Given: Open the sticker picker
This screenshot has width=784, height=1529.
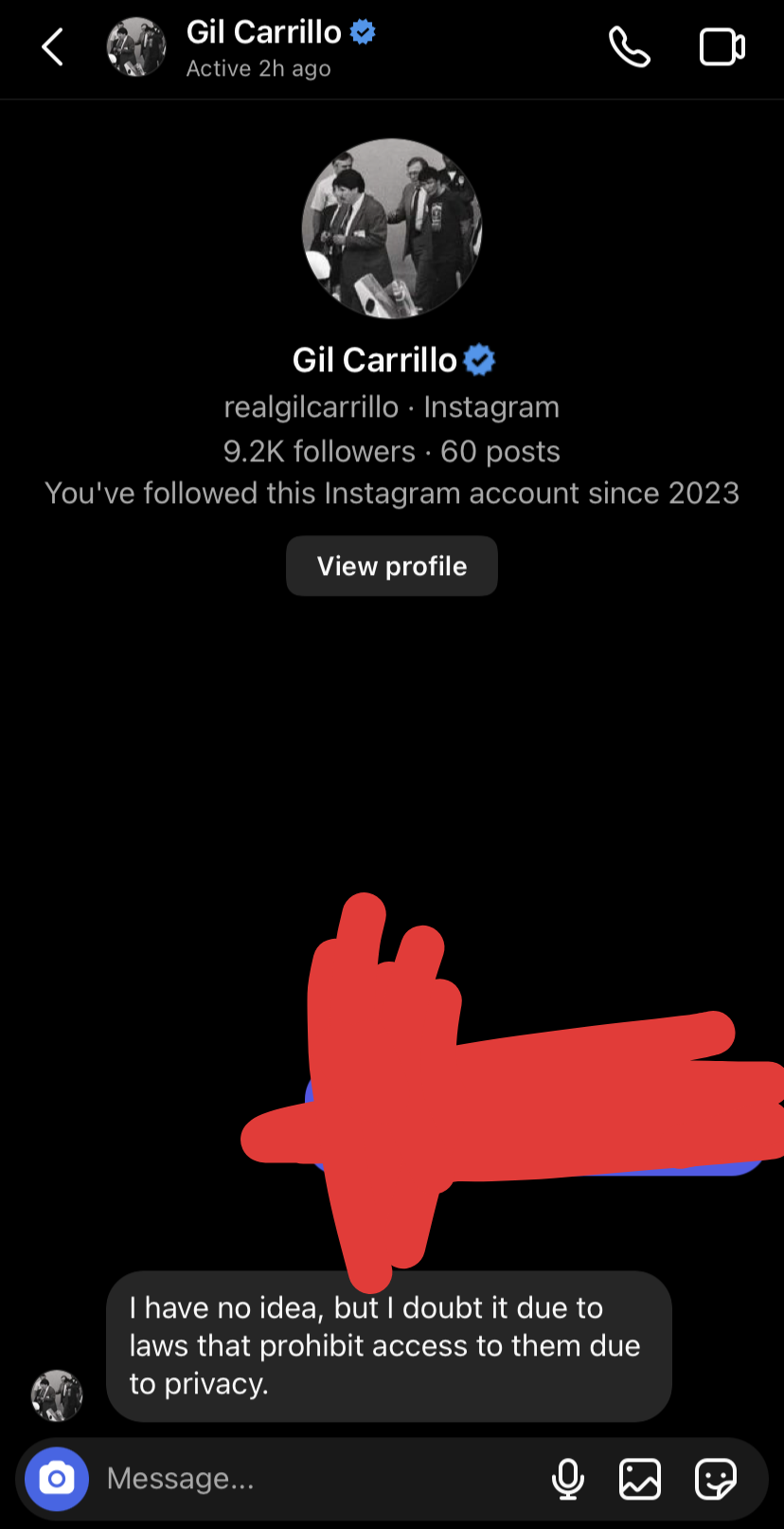Looking at the screenshot, I should click(715, 1479).
